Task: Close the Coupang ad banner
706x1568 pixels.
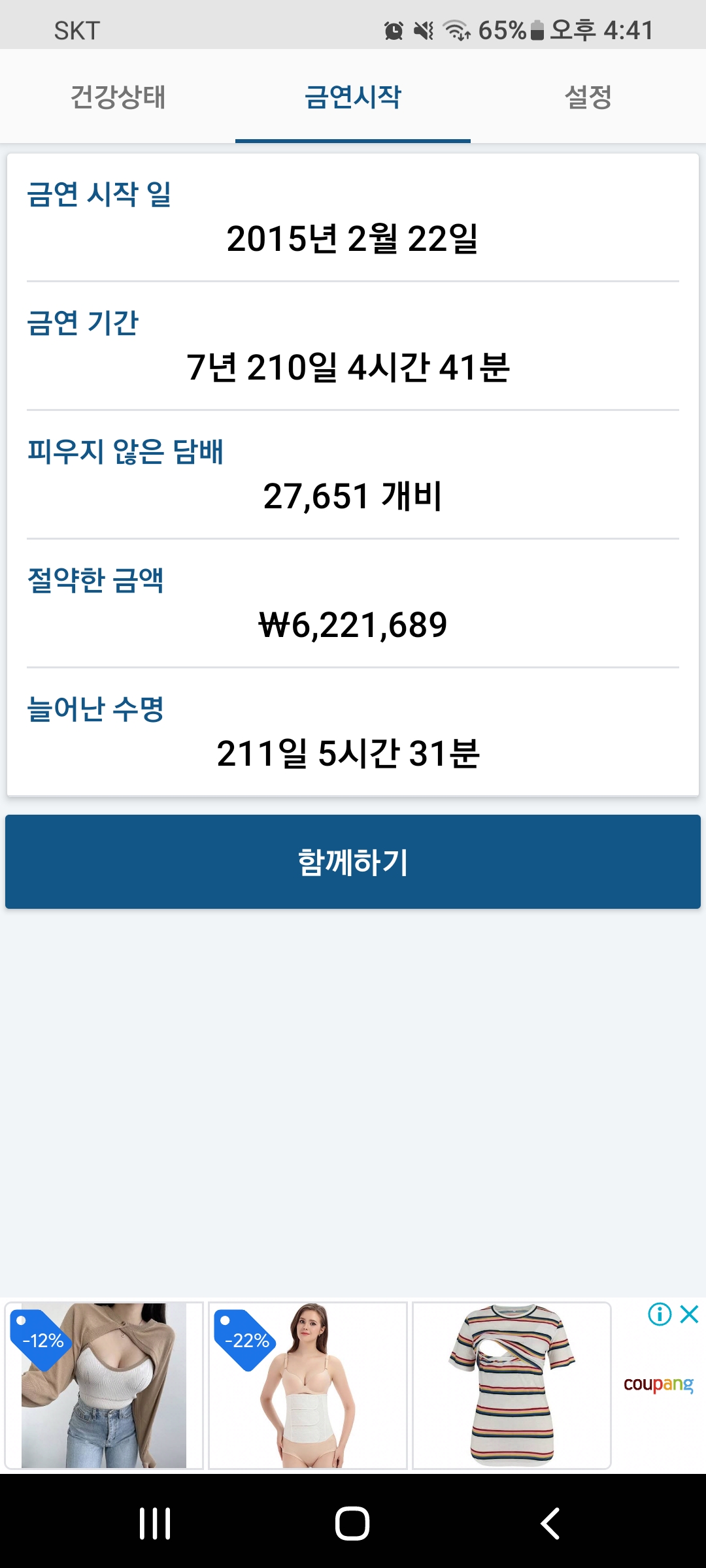Action: click(690, 1314)
